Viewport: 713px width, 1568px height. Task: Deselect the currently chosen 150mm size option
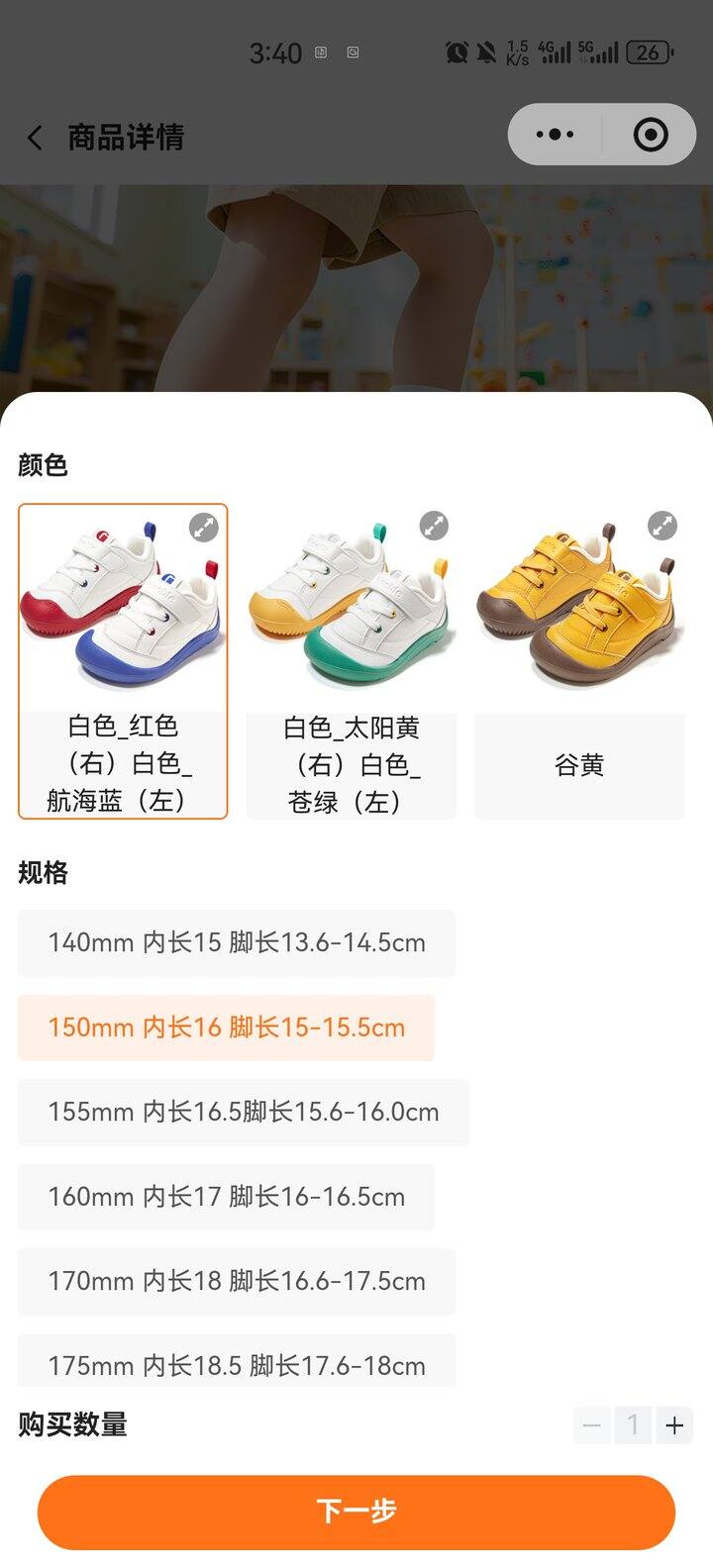click(226, 1028)
